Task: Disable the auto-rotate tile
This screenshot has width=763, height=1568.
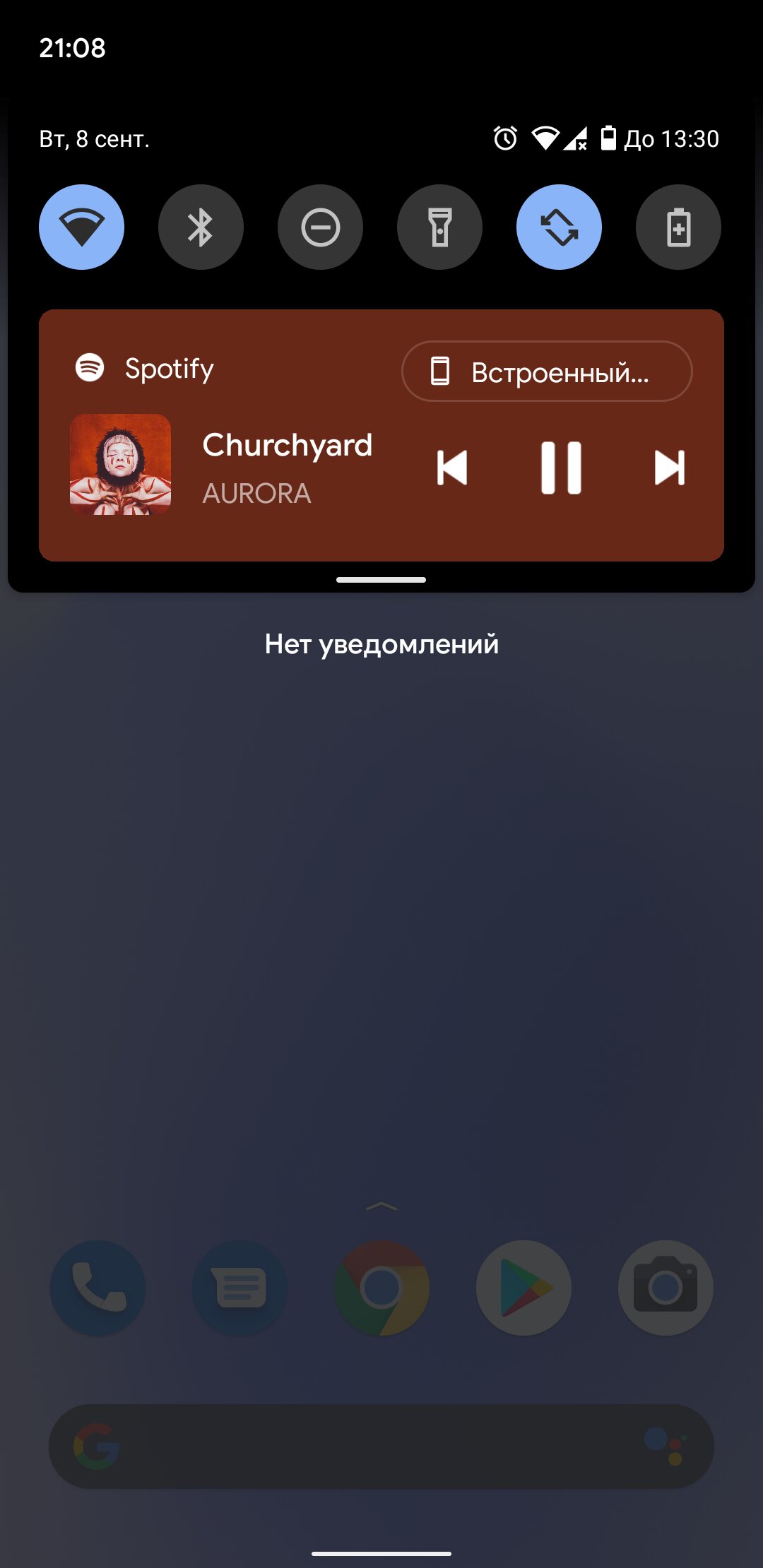Action: pyautogui.click(x=559, y=227)
